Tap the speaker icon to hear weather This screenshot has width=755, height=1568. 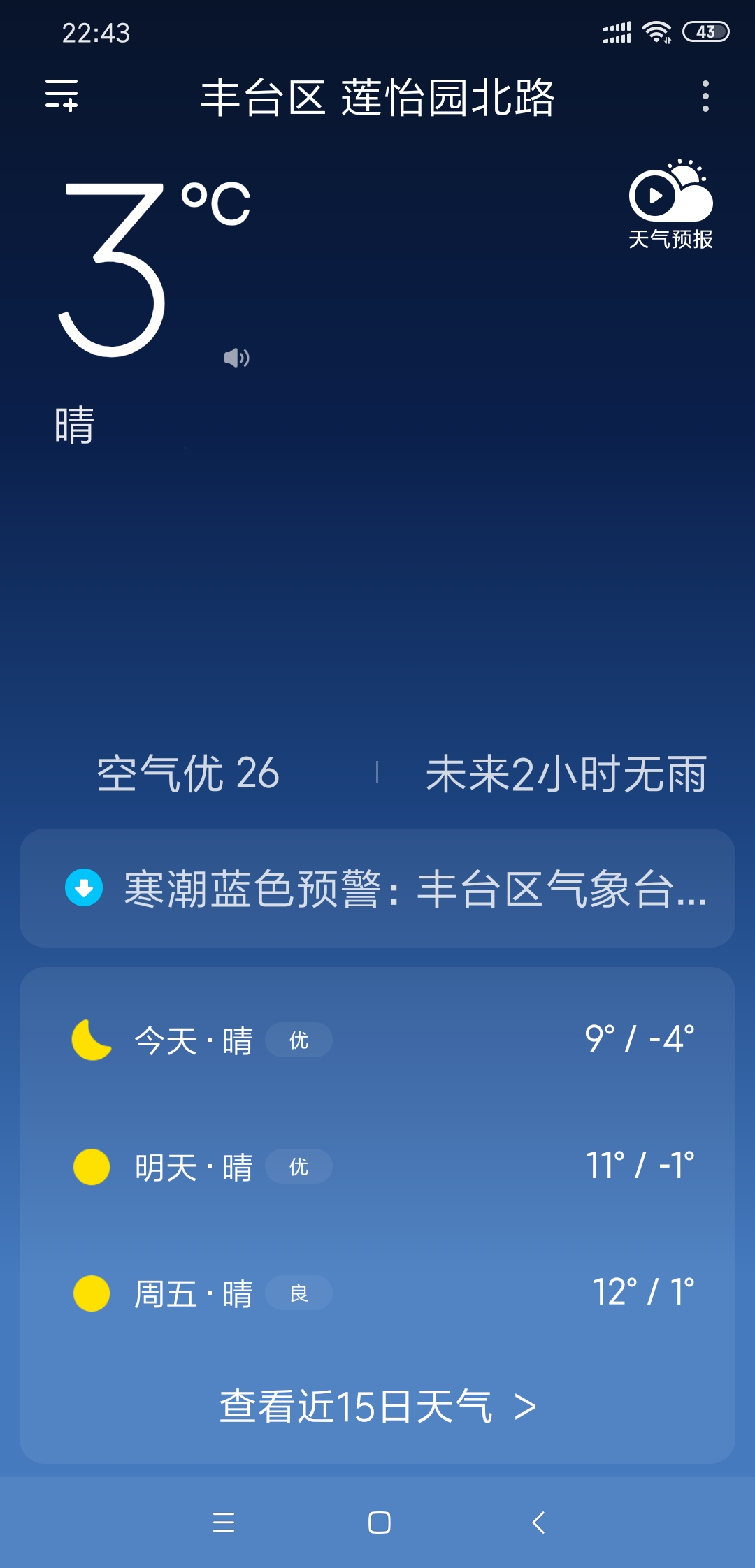[x=236, y=358]
